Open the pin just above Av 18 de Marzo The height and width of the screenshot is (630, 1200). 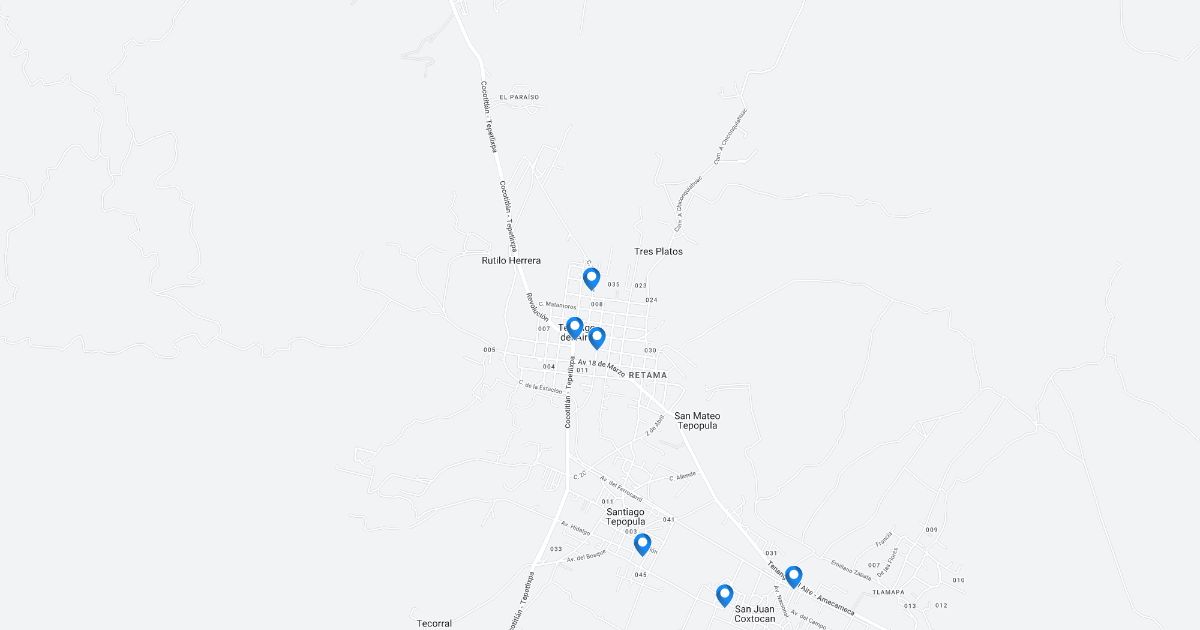coord(597,337)
